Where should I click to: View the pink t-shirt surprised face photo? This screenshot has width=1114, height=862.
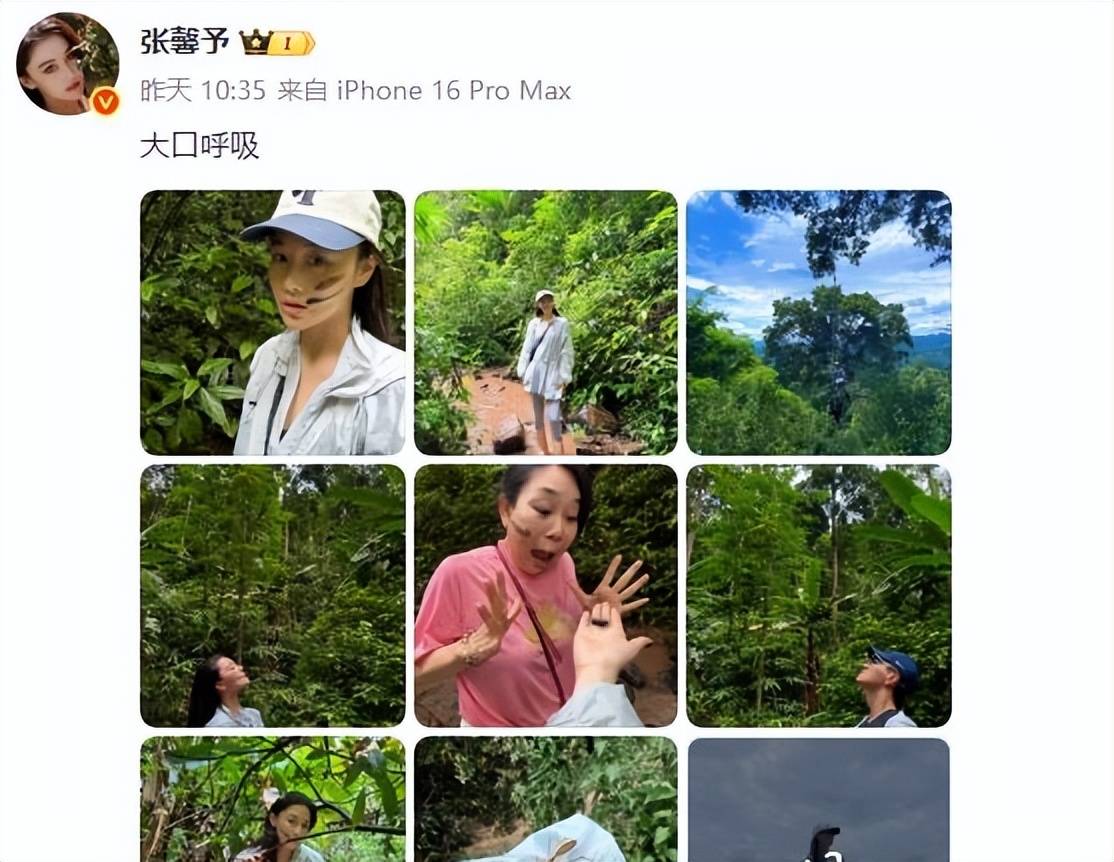point(545,595)
